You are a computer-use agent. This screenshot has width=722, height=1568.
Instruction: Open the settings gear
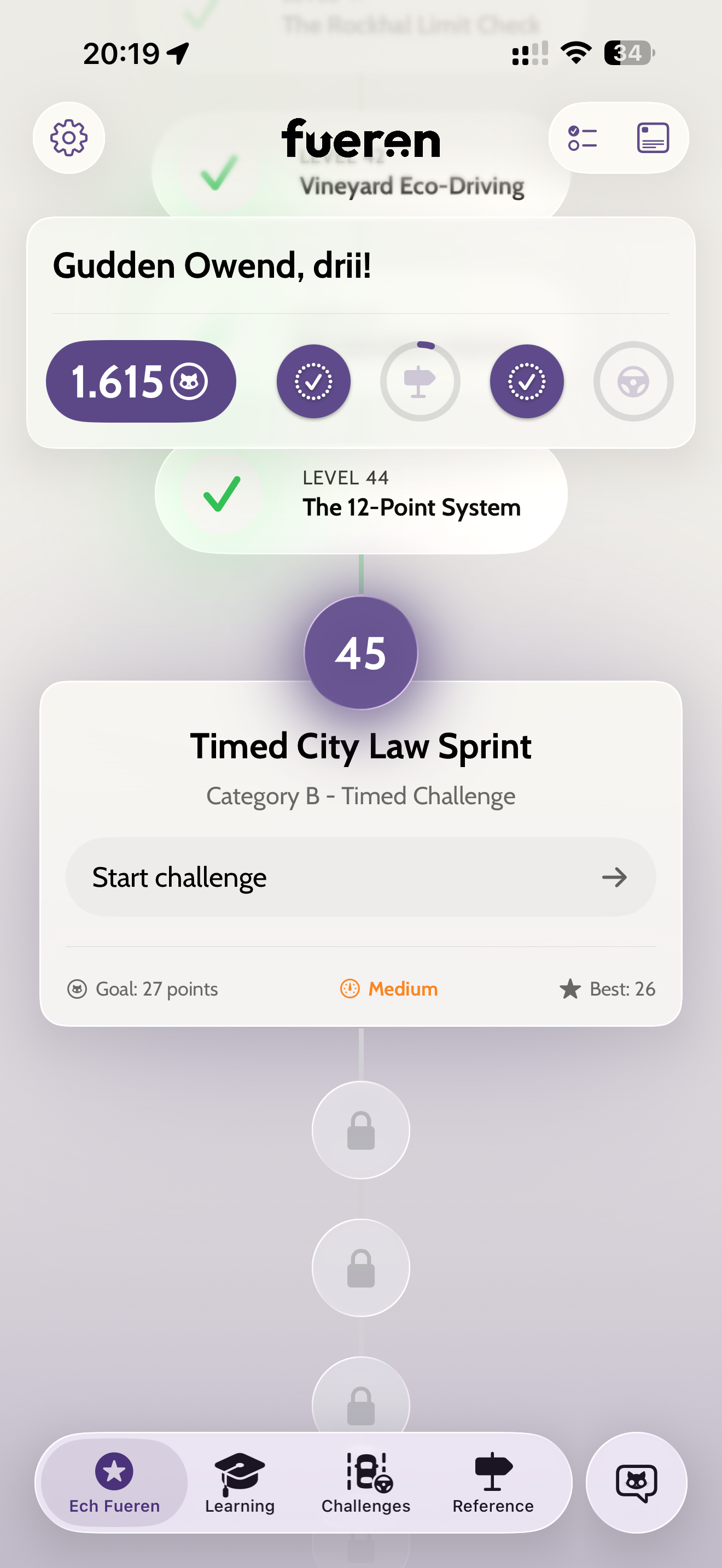(x=69, y=138)
